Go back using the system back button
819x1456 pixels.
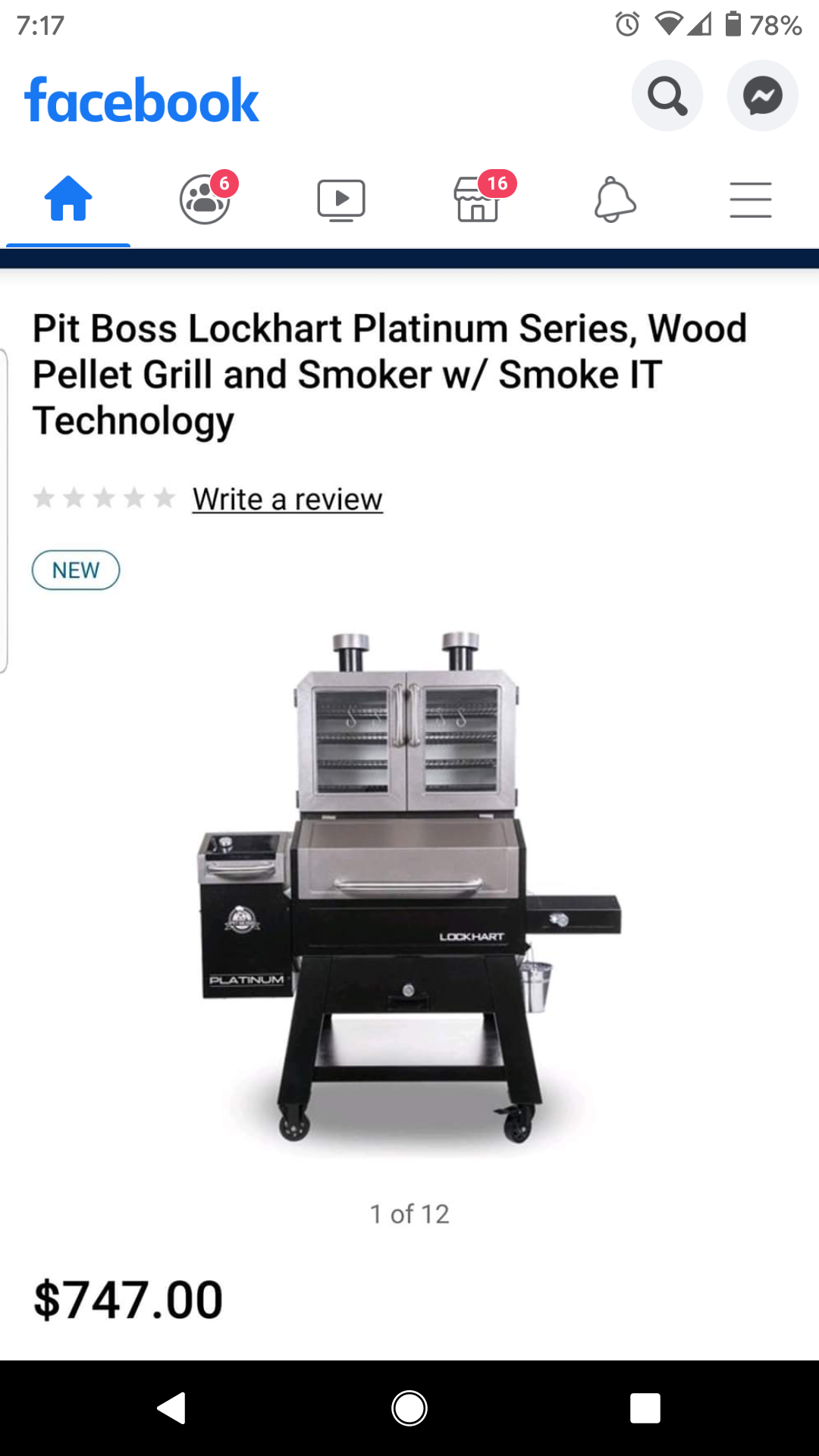click(x=172, y=1408)
